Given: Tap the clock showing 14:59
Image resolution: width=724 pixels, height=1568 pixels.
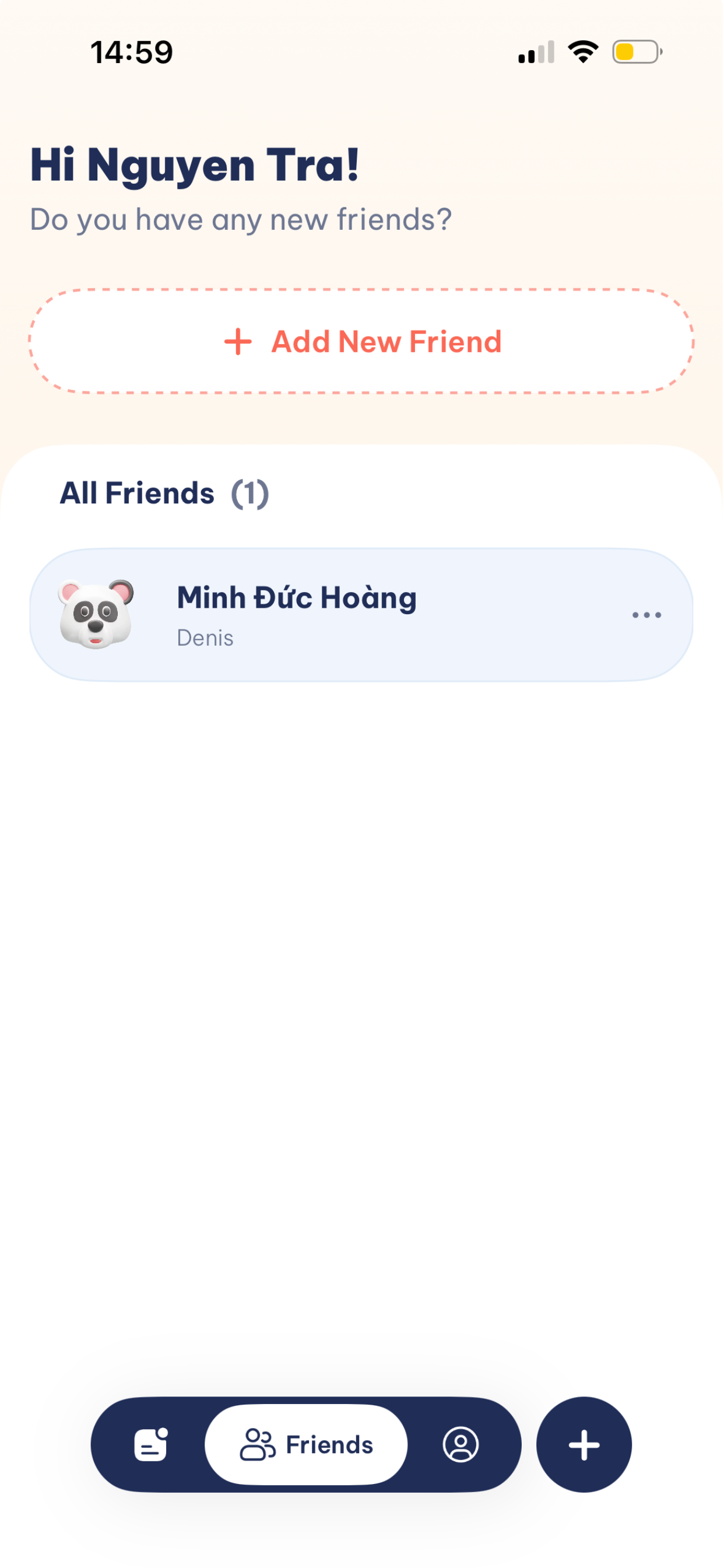Looking at the screenshot, I should [x=130, y=52].
